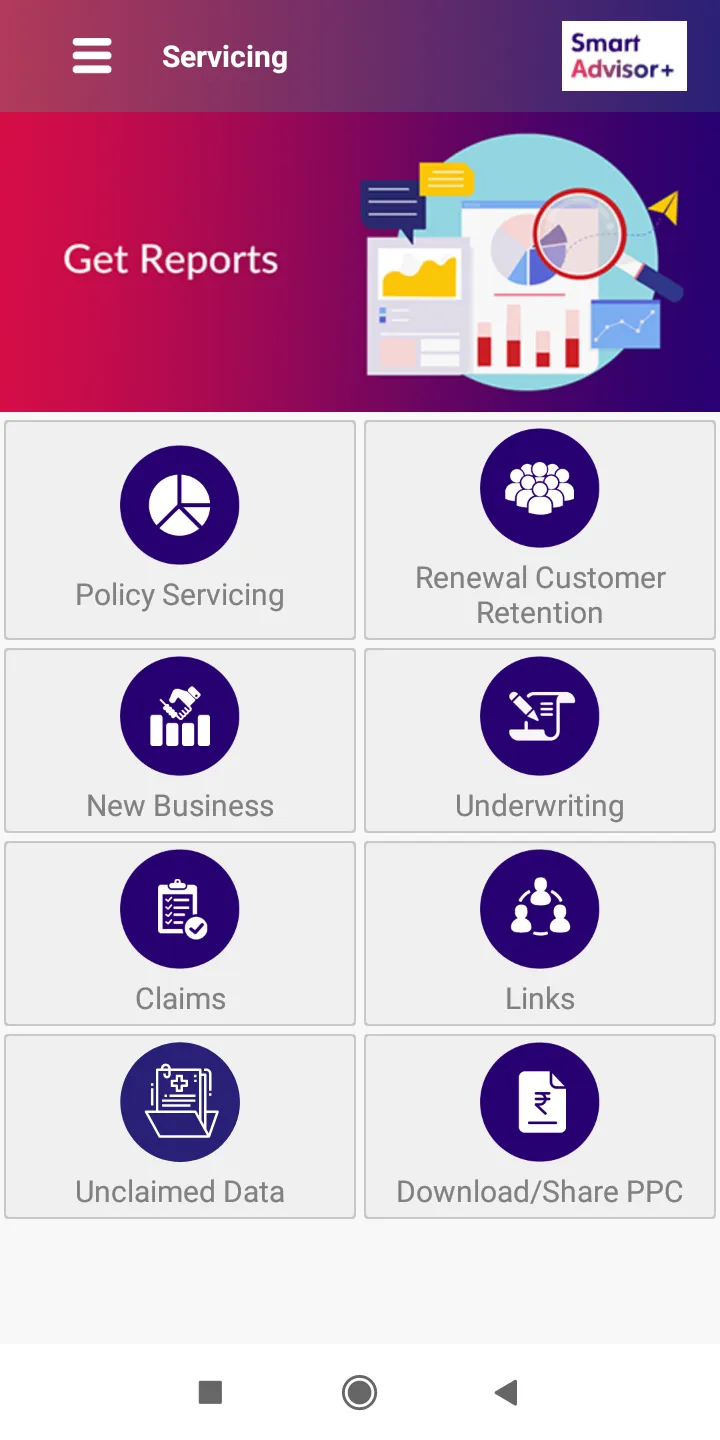Click the Download/Share PPC rupee document icon
The height and width of the screenshot is (1440, 720).
tap(540, 1101)
